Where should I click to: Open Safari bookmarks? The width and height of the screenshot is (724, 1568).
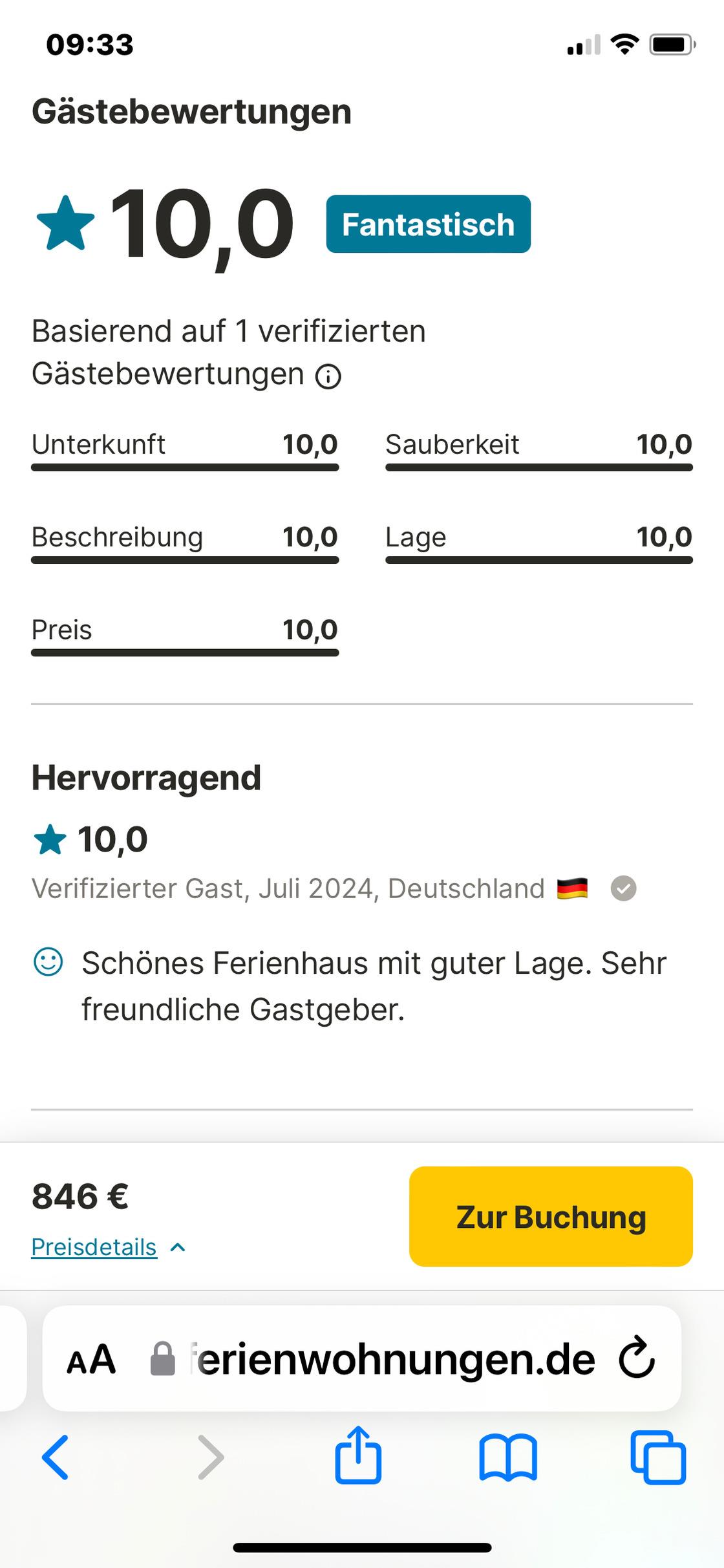tap(508, 1457)
